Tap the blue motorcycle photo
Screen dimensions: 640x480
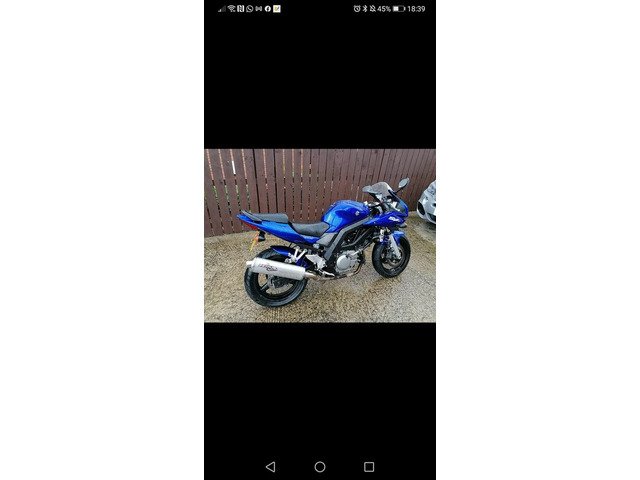[320, 236]
